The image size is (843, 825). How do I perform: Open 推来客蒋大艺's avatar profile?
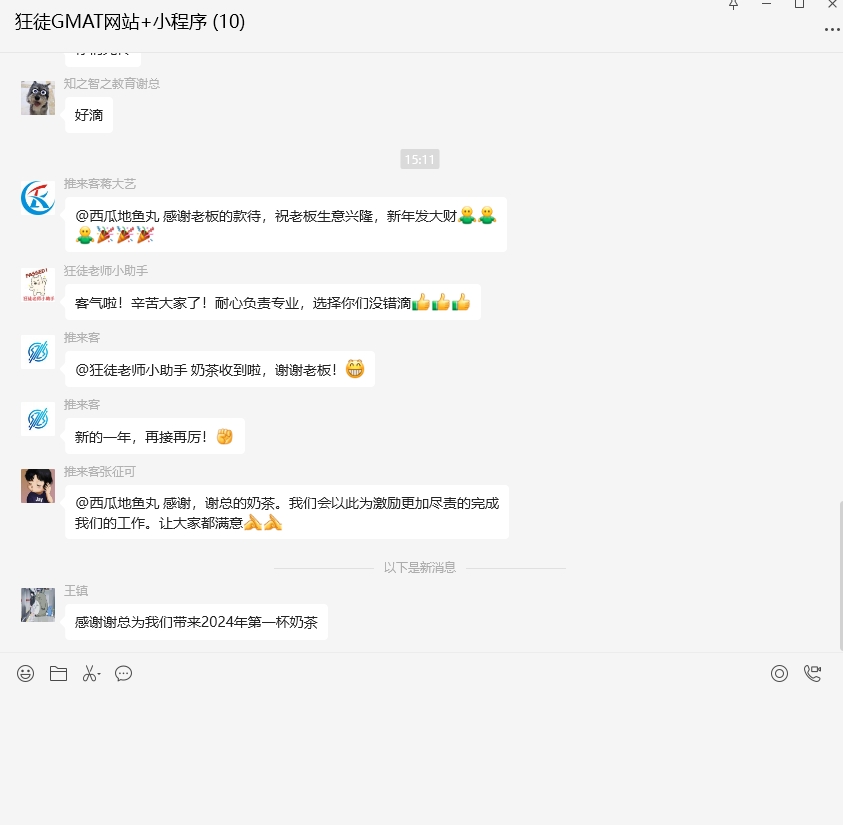coord(38,198)
